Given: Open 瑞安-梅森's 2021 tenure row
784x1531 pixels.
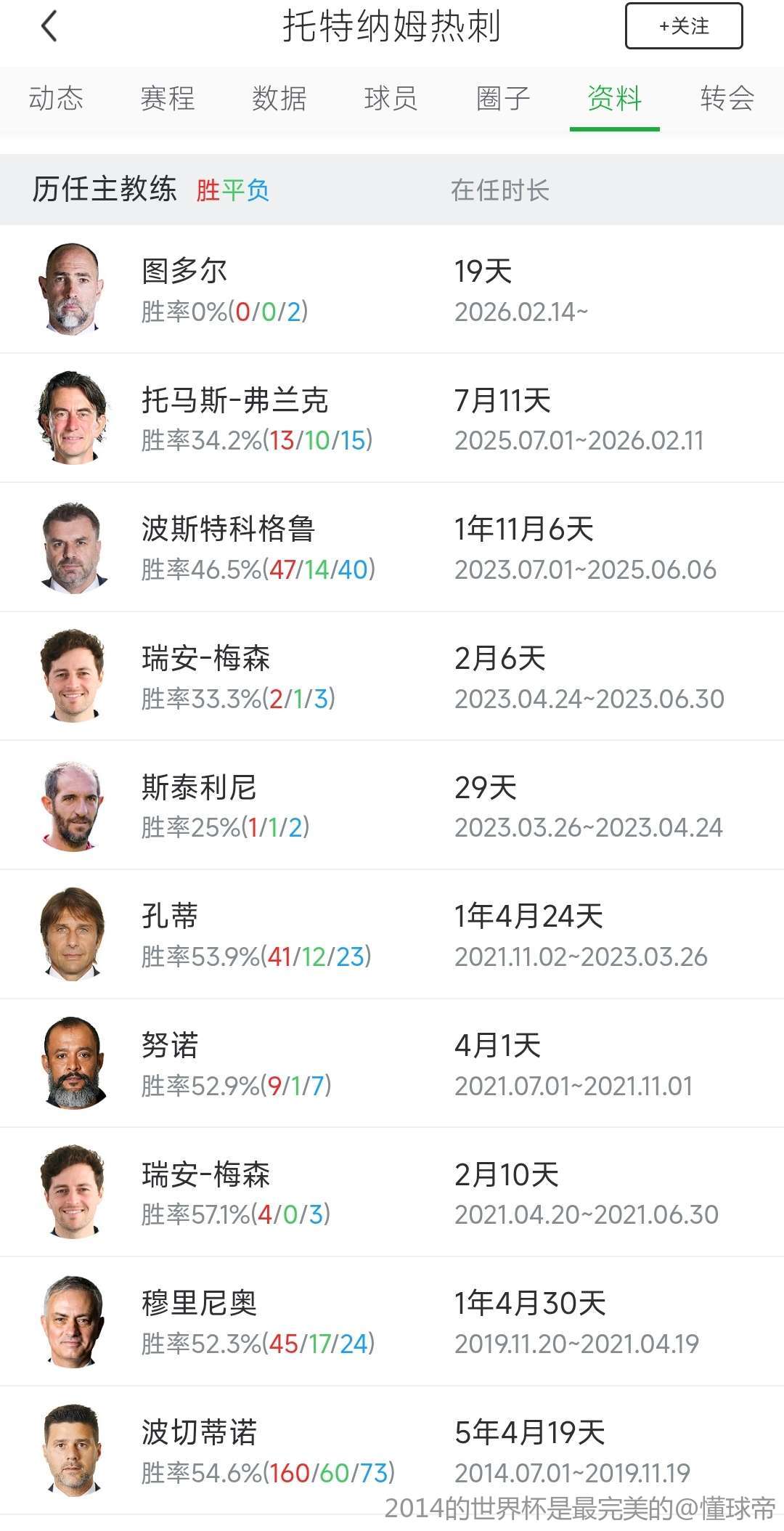Looking at the screenshot, I should tap(392, 1193).
